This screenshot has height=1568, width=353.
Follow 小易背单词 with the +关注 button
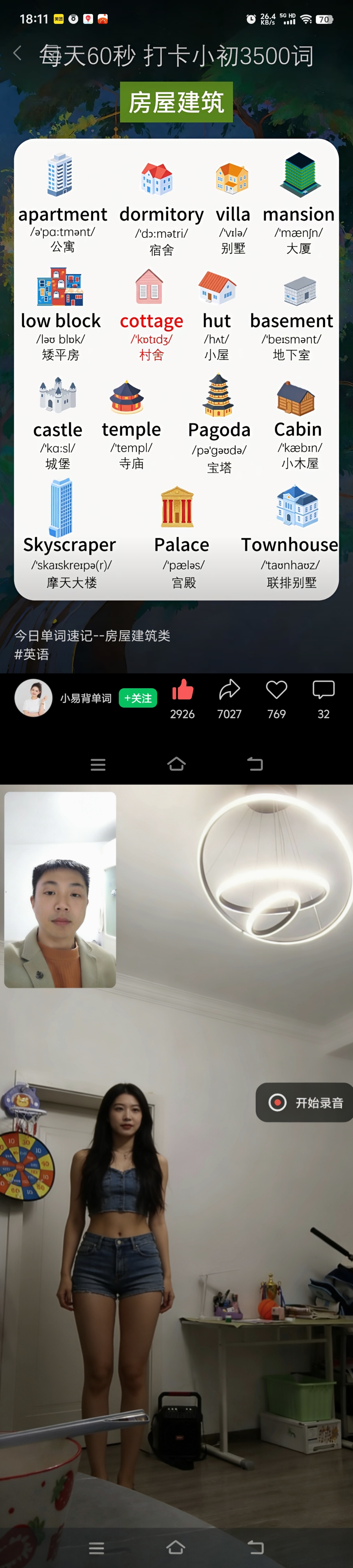point(137,698)
